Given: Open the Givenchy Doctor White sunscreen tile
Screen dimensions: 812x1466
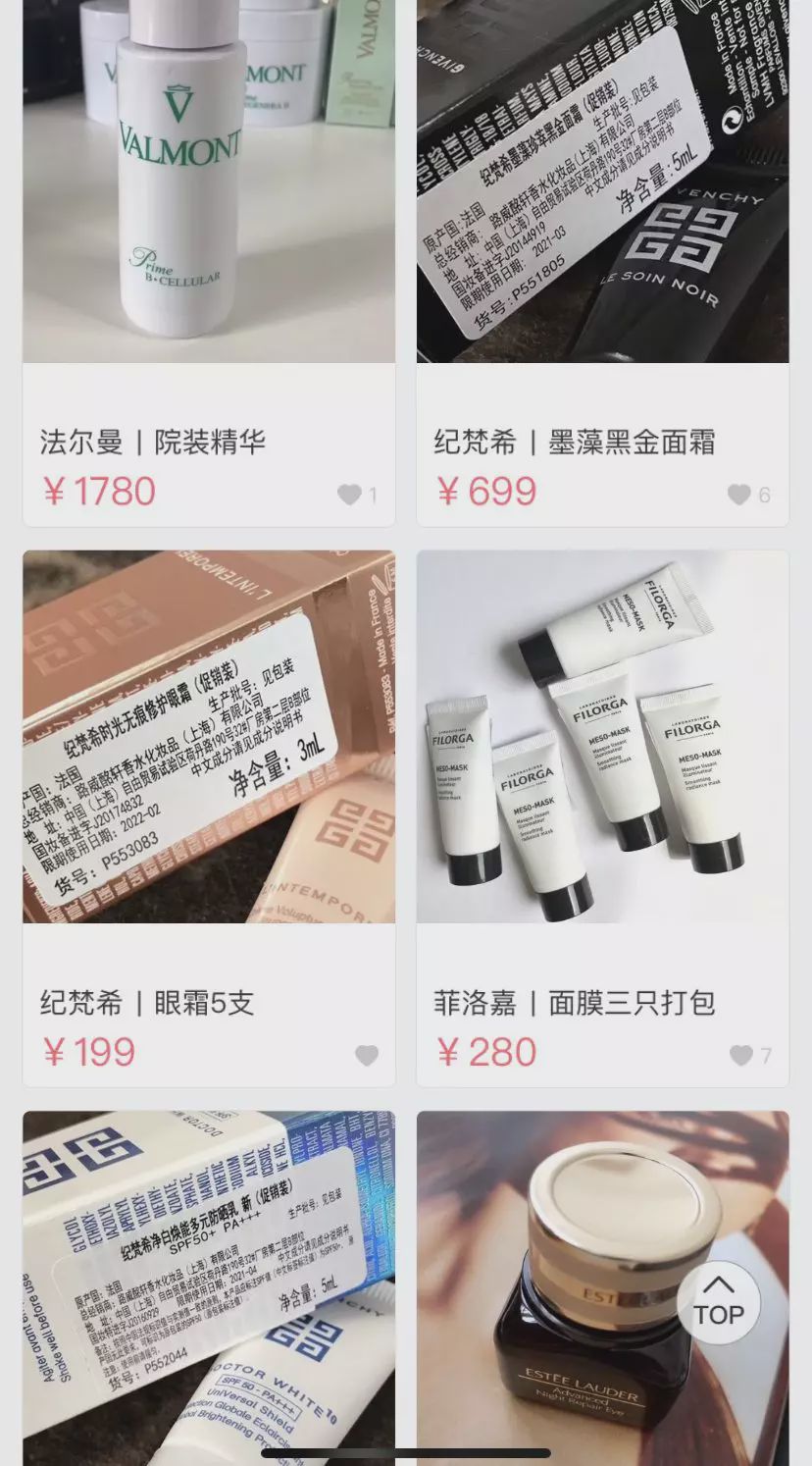Looking at the screenshot, I should coord(209,1285).
